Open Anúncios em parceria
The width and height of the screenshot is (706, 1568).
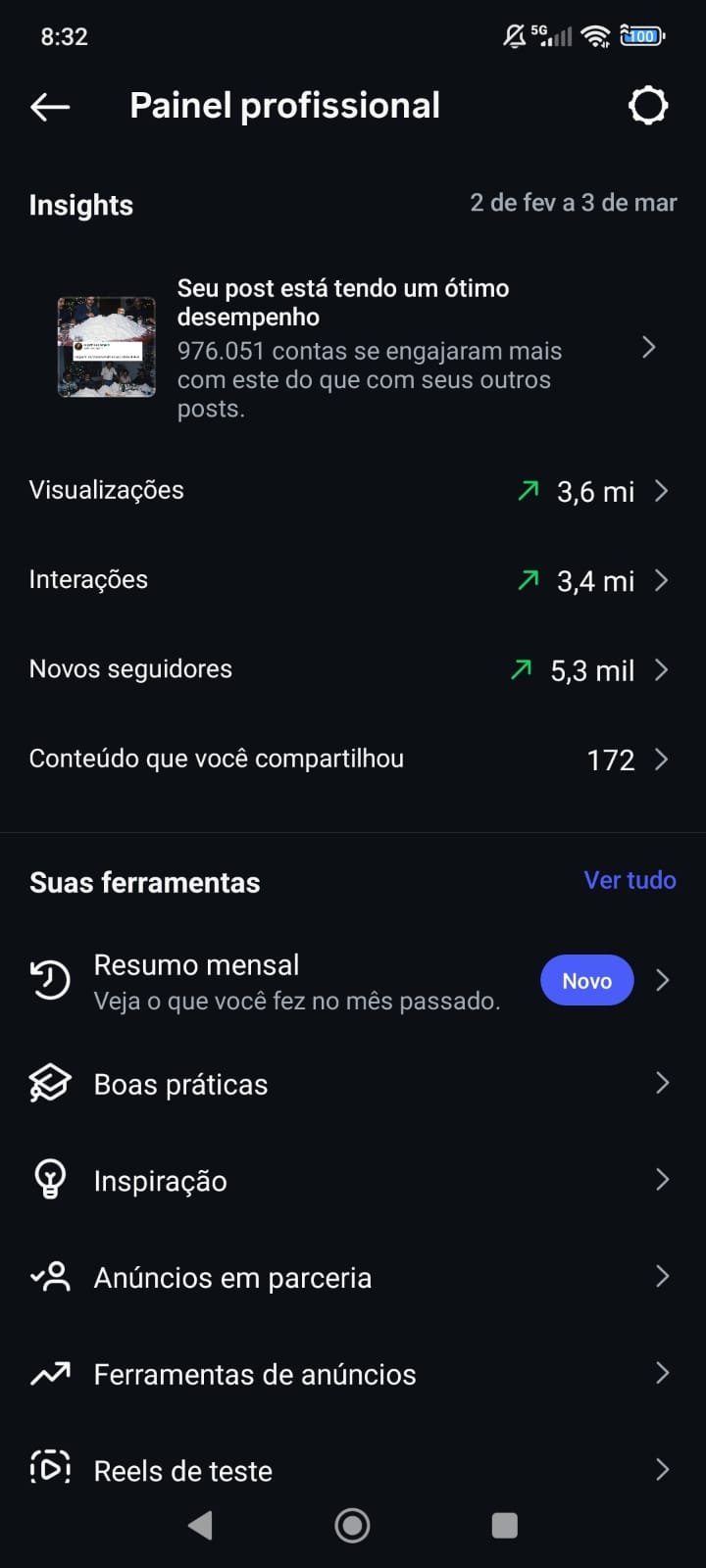[x=353, y=1277]
